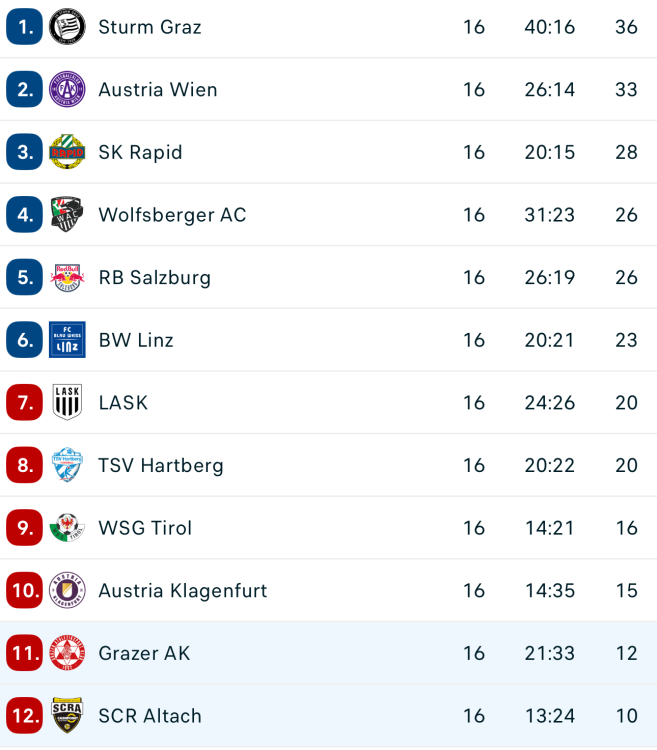
Task: Select SK Rapid in the standings
Action: 140,152
